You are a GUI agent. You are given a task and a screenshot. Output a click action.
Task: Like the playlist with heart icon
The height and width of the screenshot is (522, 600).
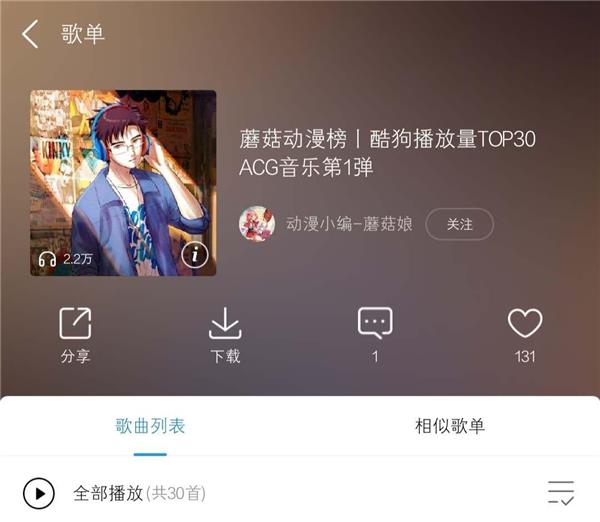(x=525, y=325)
